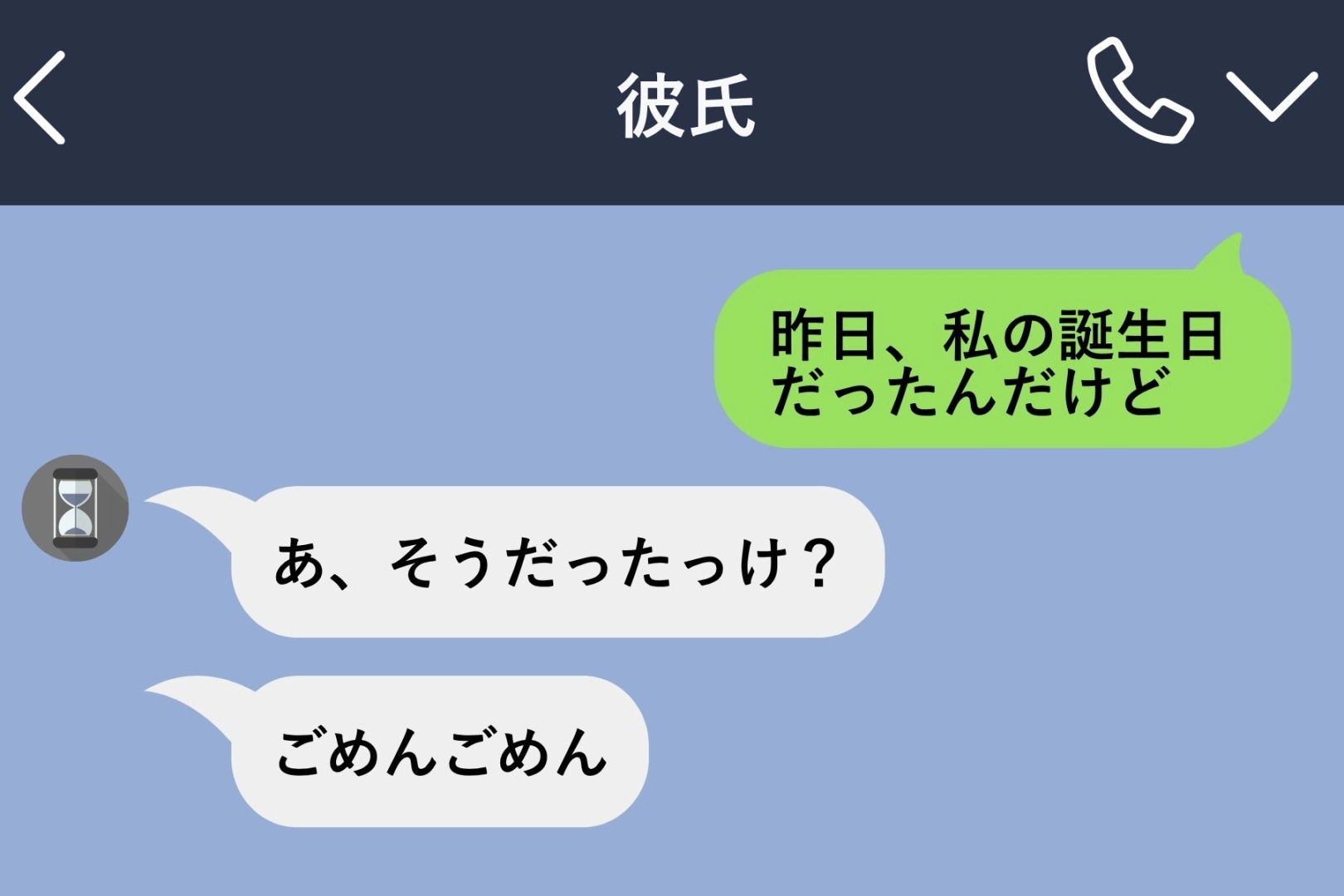Screen dimensions: 1344x896
Task: Go back from the 彼氏 chat
Action: click(x=40, y=98)
